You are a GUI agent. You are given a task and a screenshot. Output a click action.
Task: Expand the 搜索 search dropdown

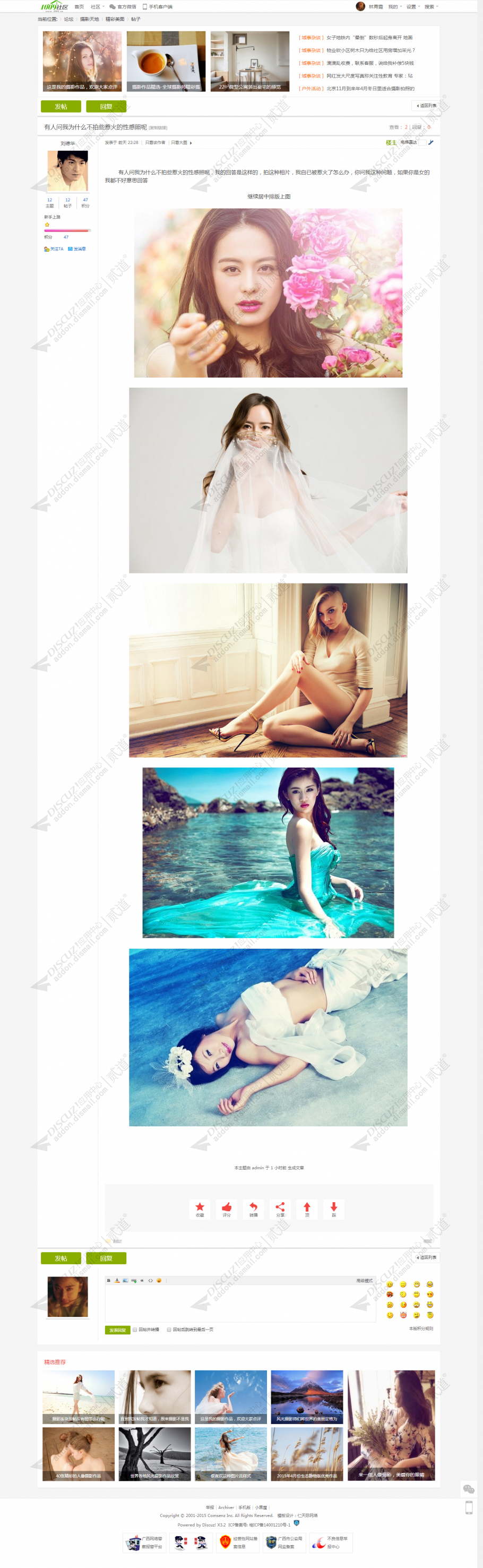[430, 7]
